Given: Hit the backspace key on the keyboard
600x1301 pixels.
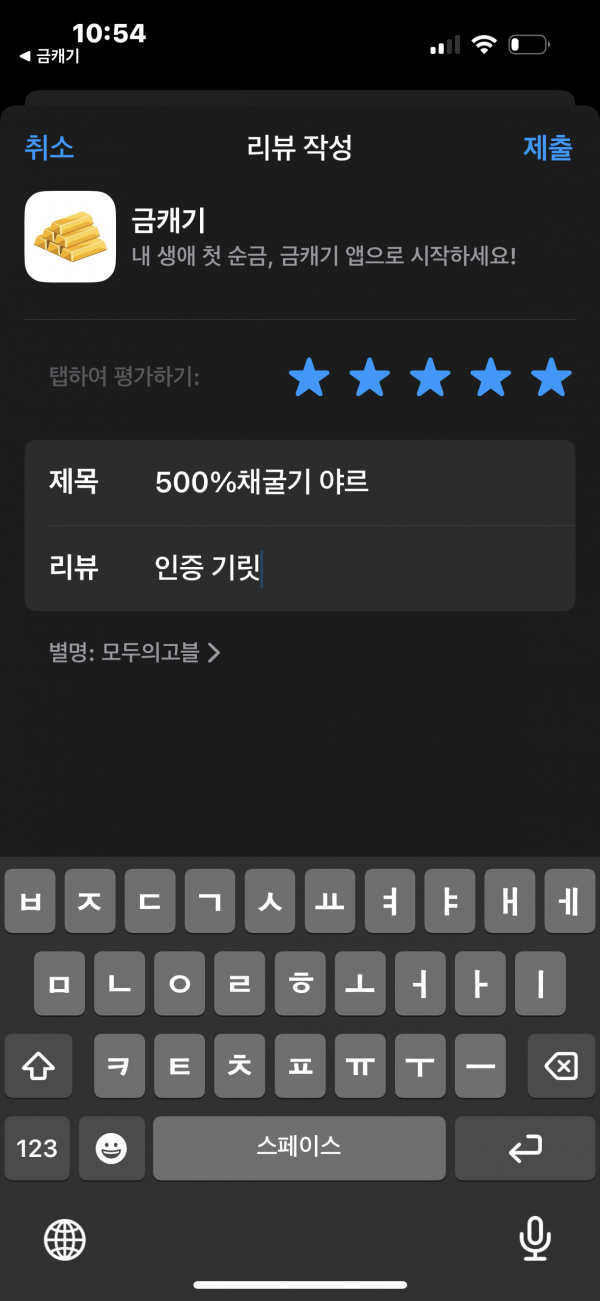Looking at the screenshot, I should (560, 1068).
